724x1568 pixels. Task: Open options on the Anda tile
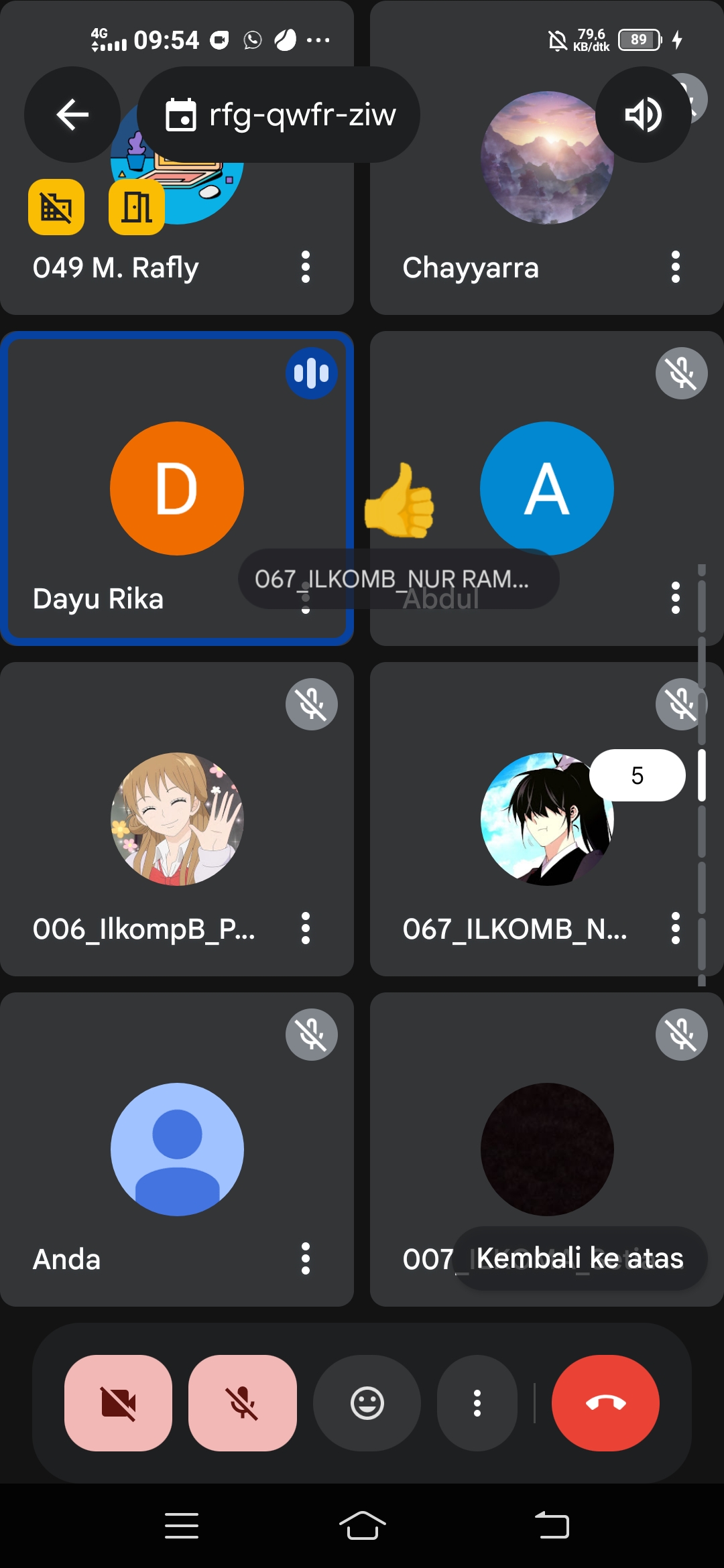[306, 1258]
